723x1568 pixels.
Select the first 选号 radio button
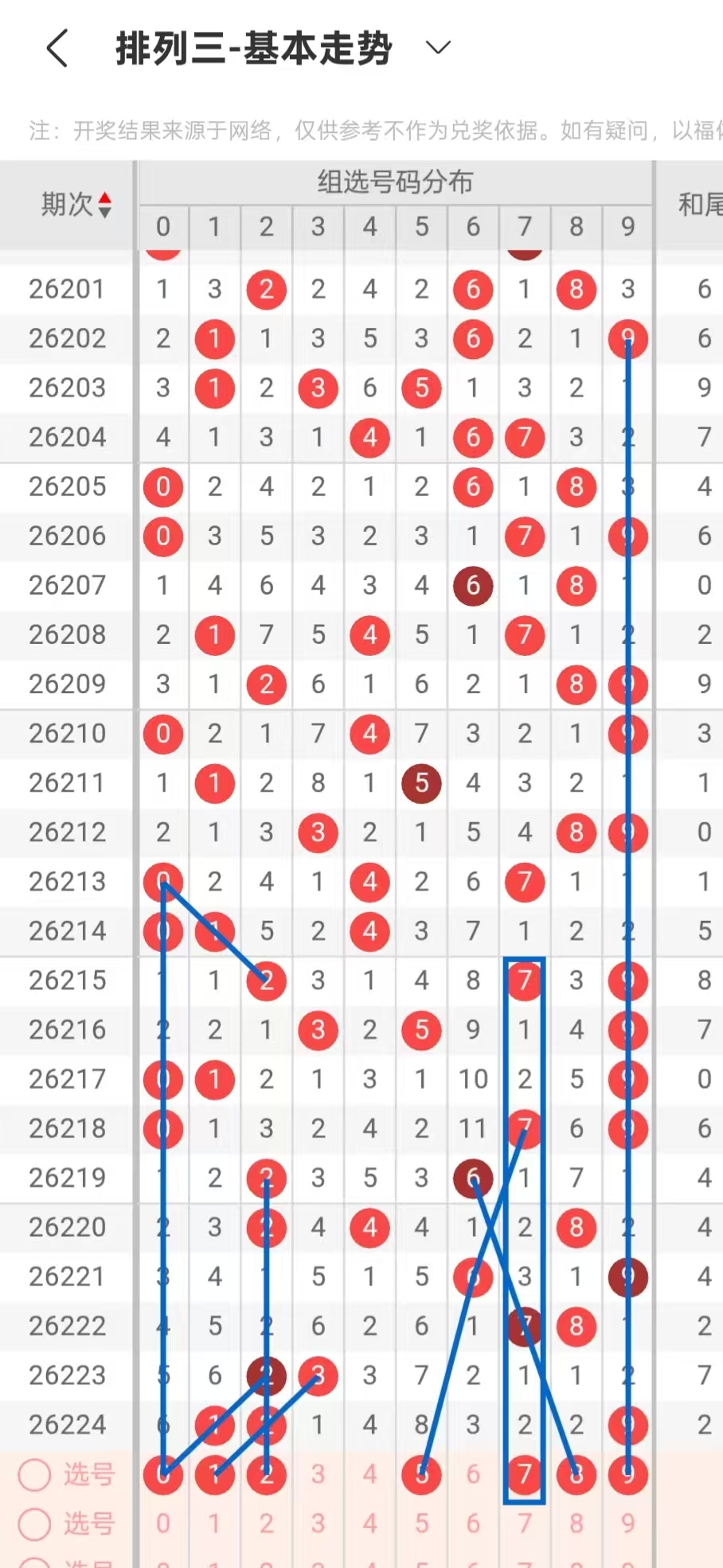click(x=35, y=1474)
